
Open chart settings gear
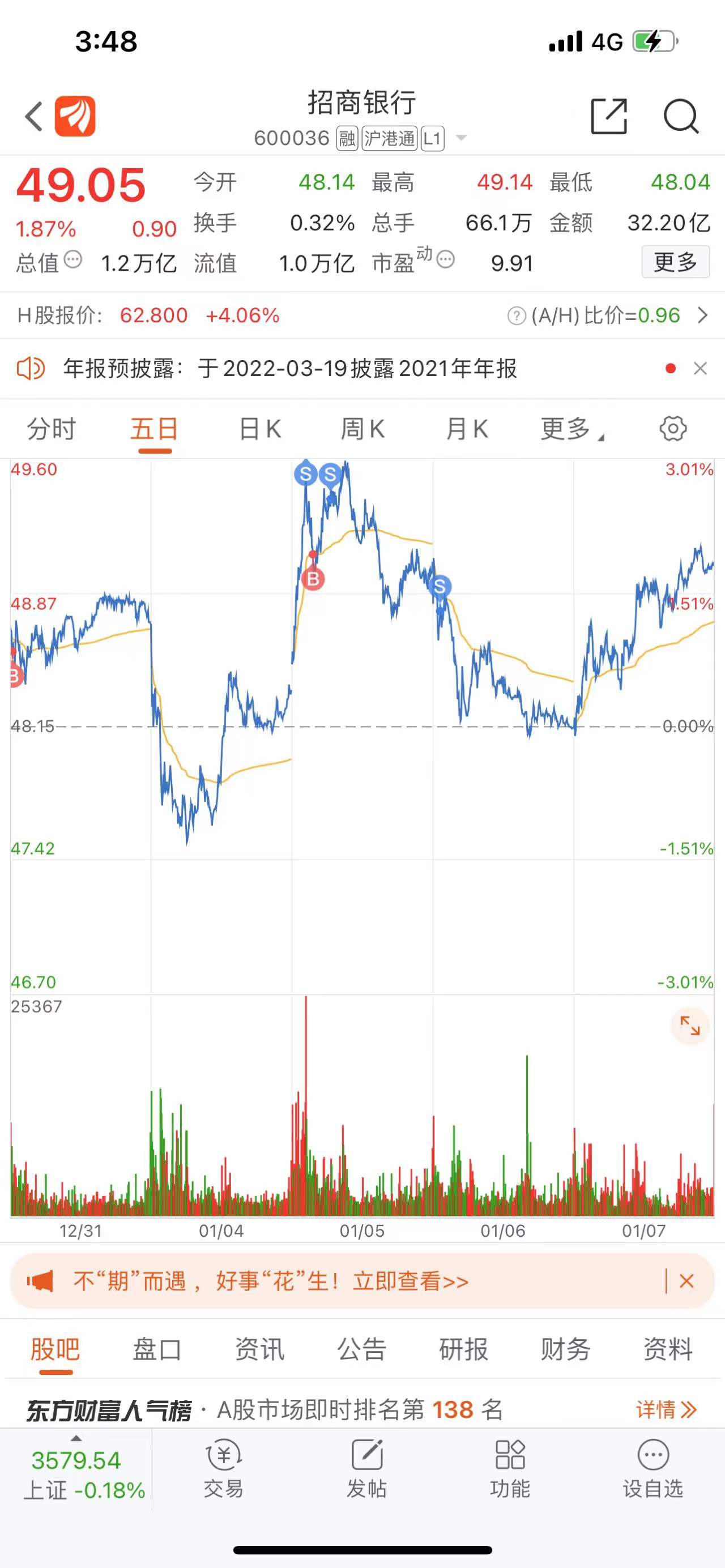tap(673, 429)
